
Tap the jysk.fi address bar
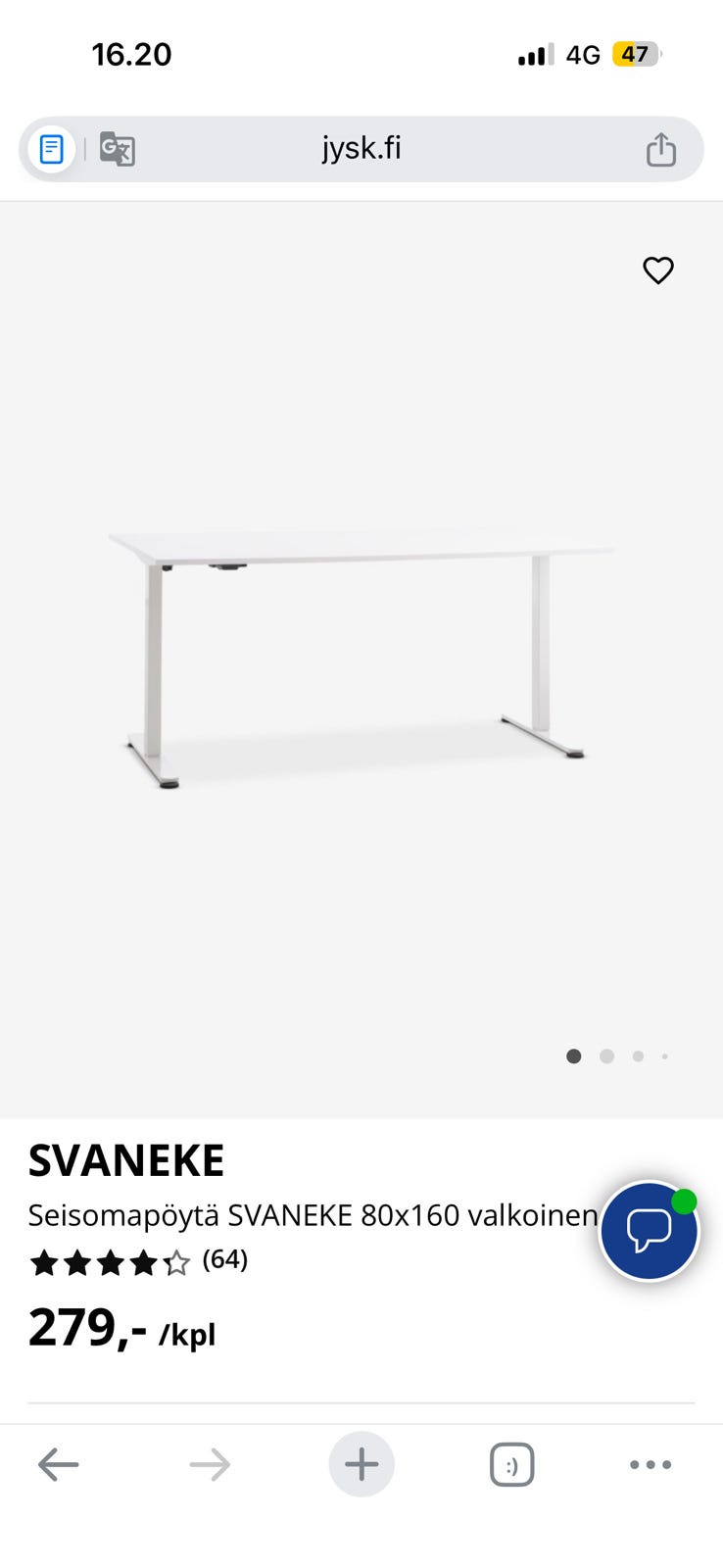(361, 149)
